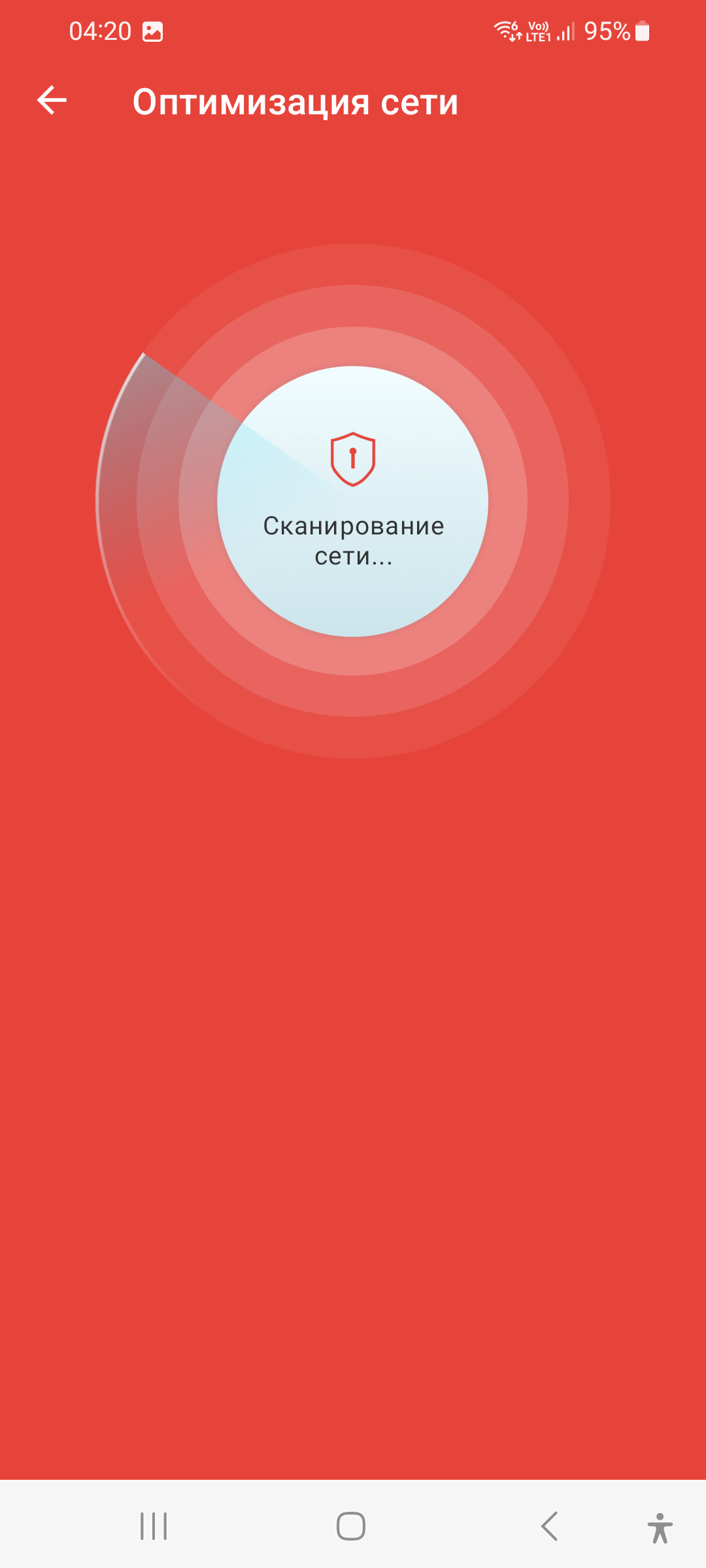Go to the home screen

pos(351,1526)
